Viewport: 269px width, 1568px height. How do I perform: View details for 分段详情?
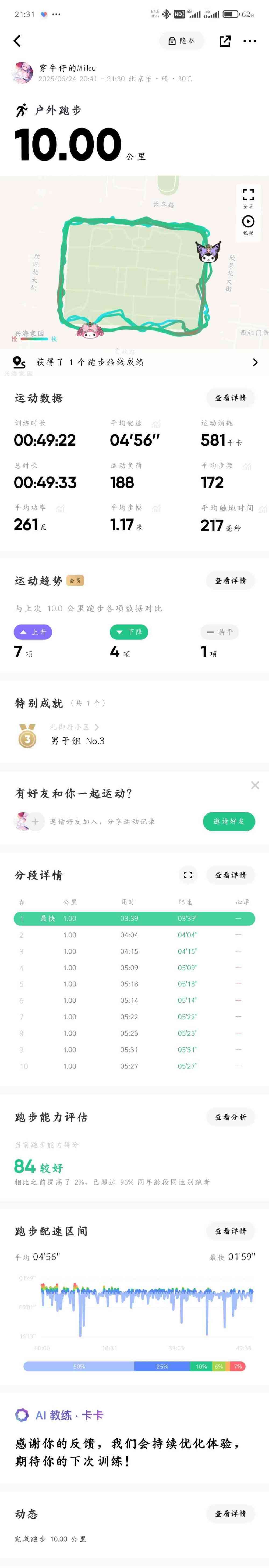point(230,875)
